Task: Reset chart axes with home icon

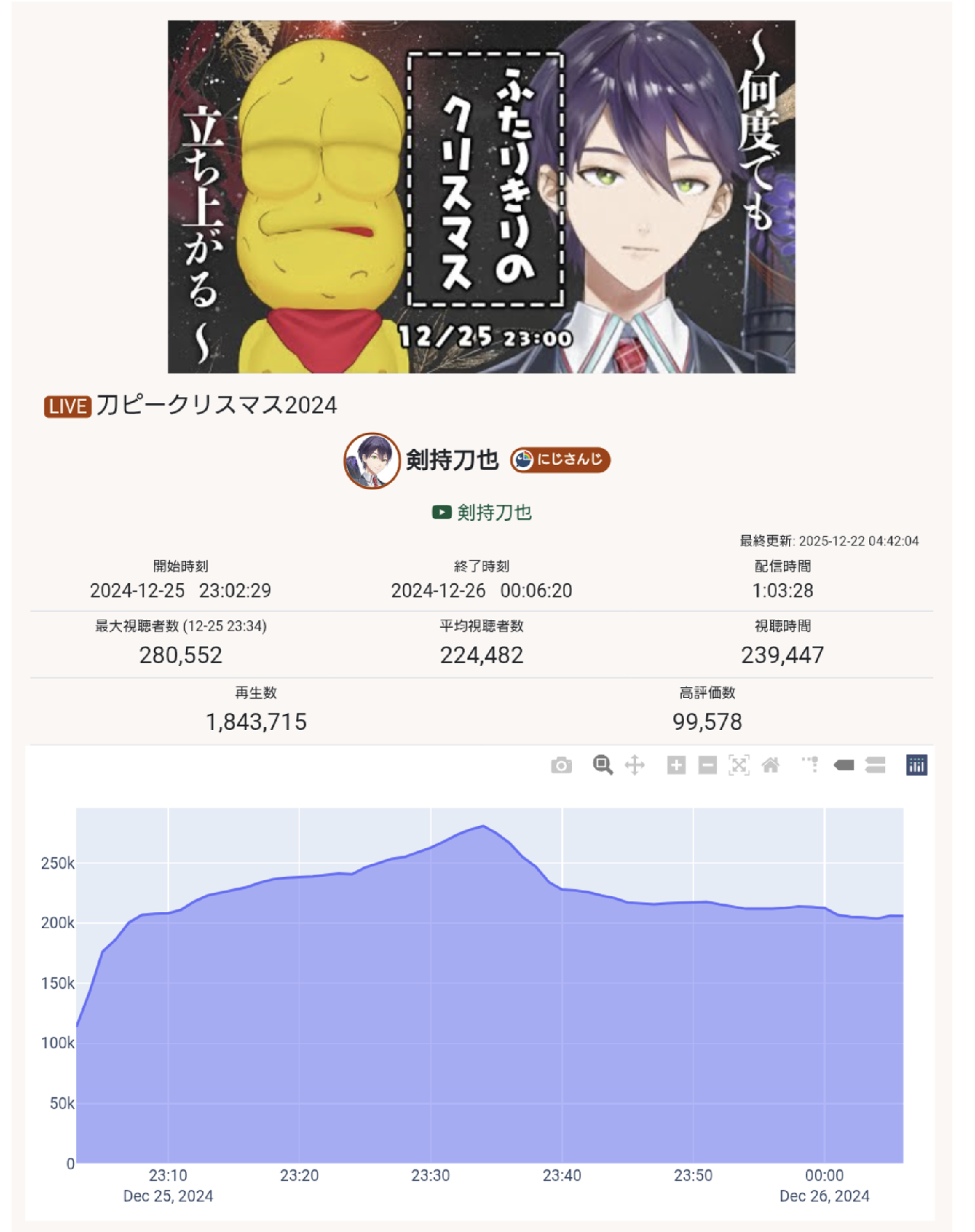Action: coord(771,765)
